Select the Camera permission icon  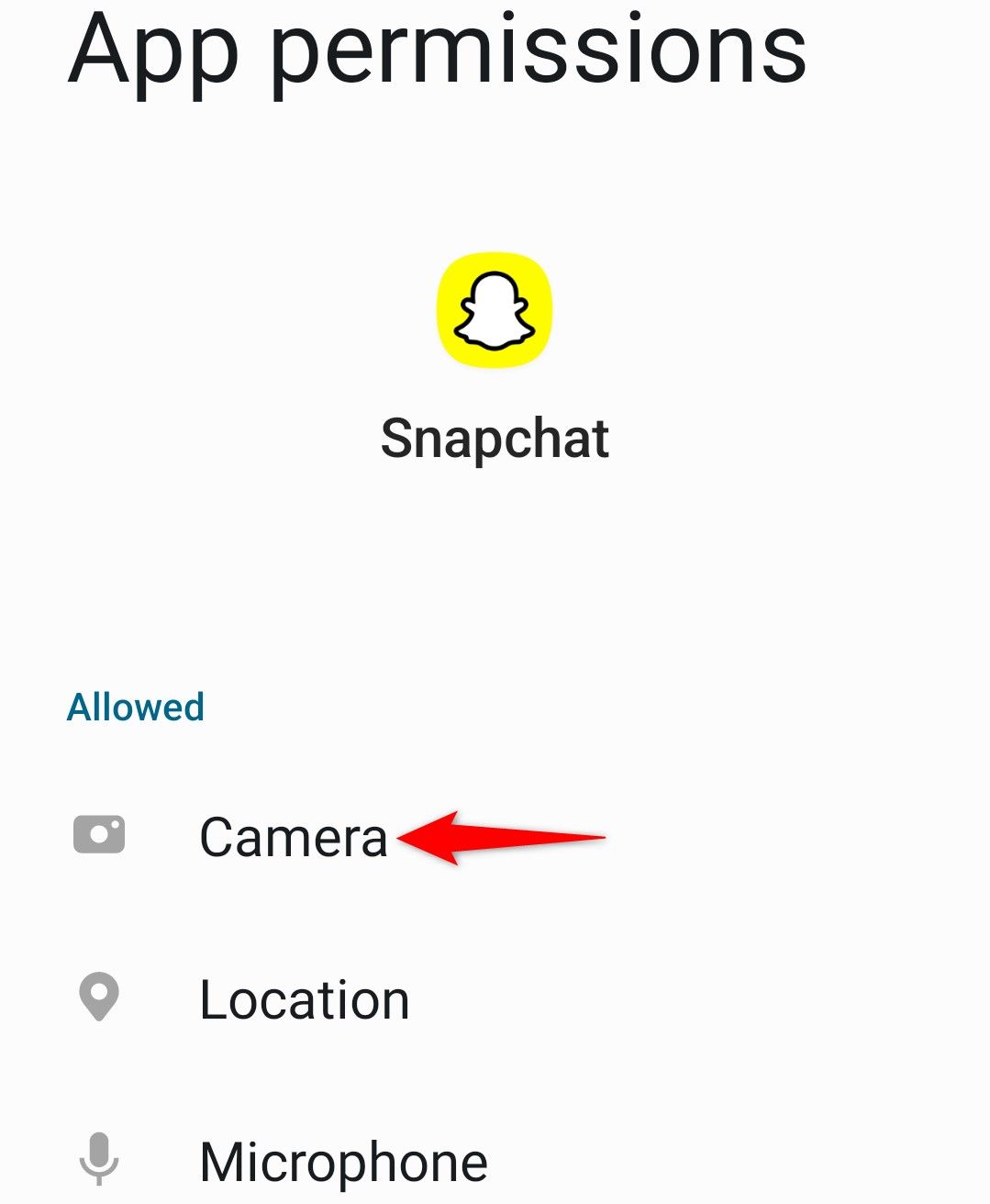pos(101,832)
